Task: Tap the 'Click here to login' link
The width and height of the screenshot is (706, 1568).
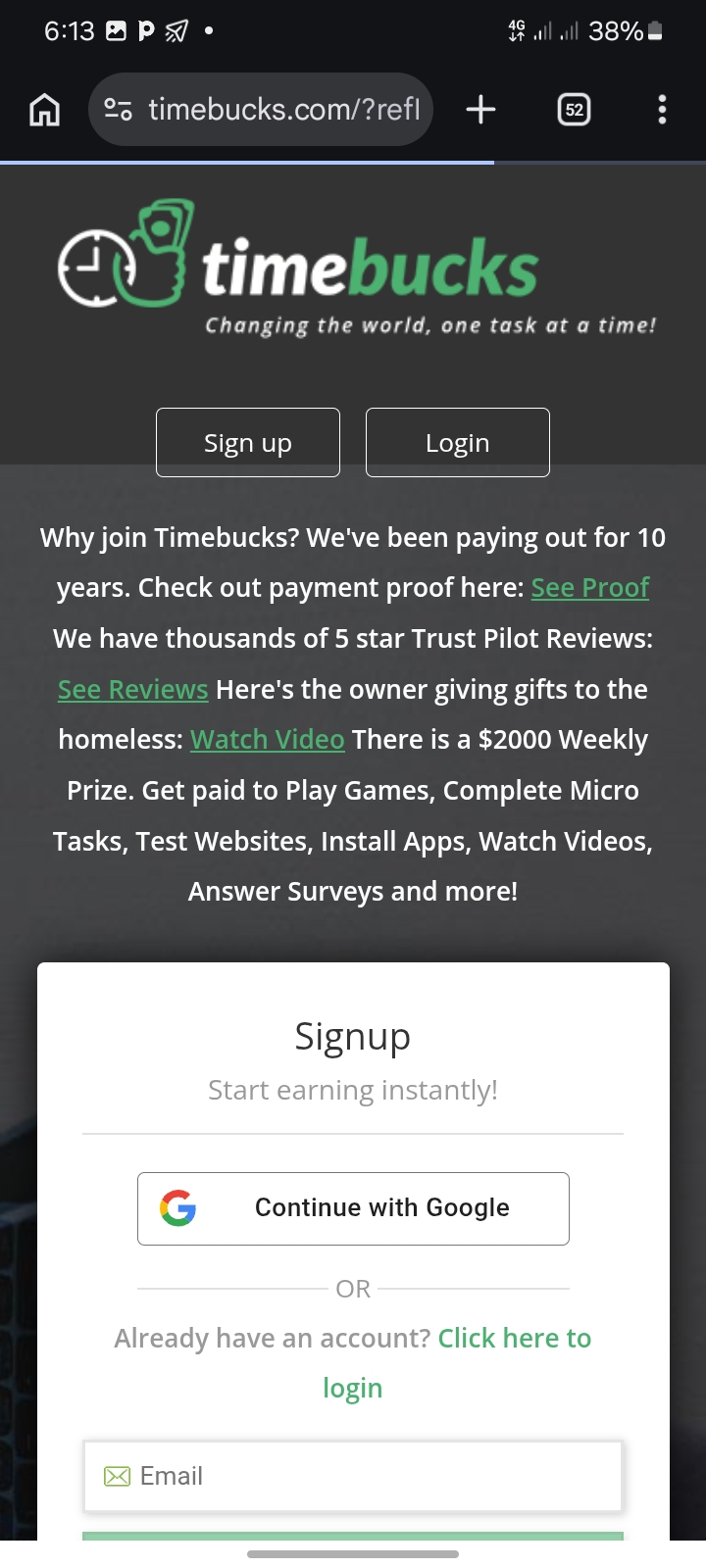Action: 514,1339
